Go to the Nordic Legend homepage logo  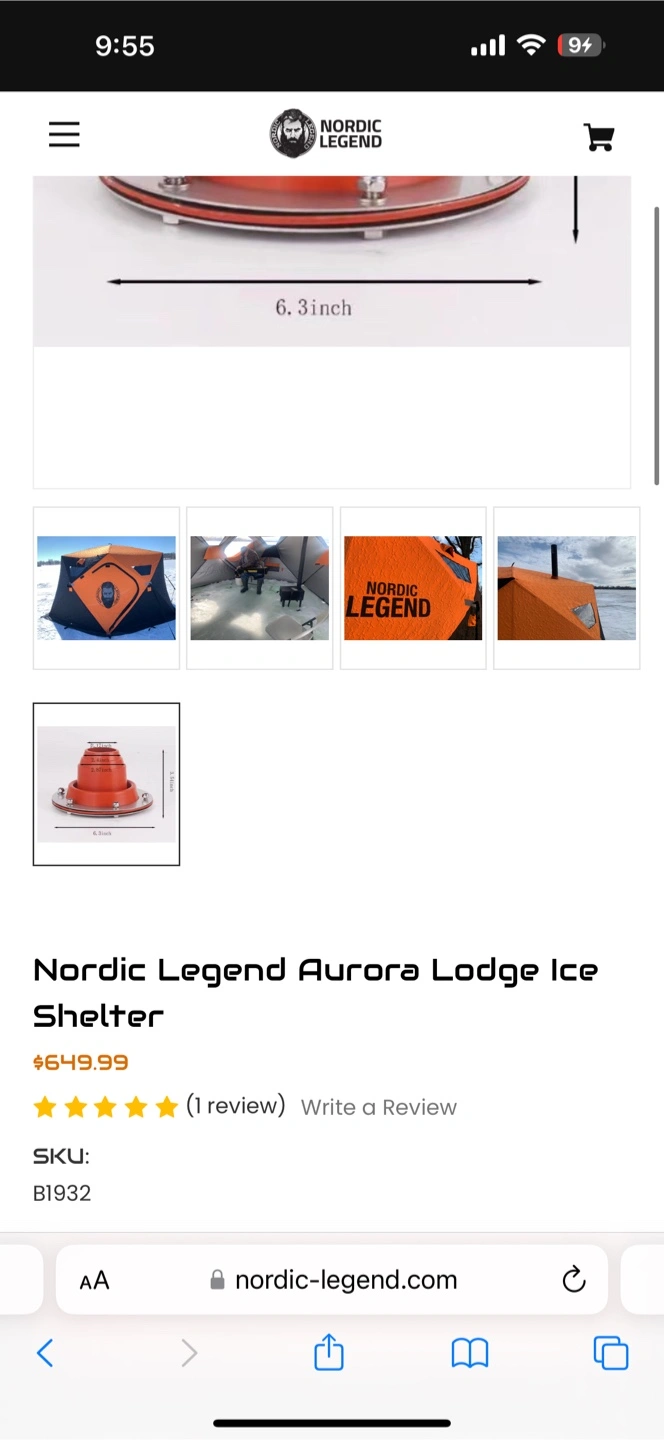coord(326,134)
